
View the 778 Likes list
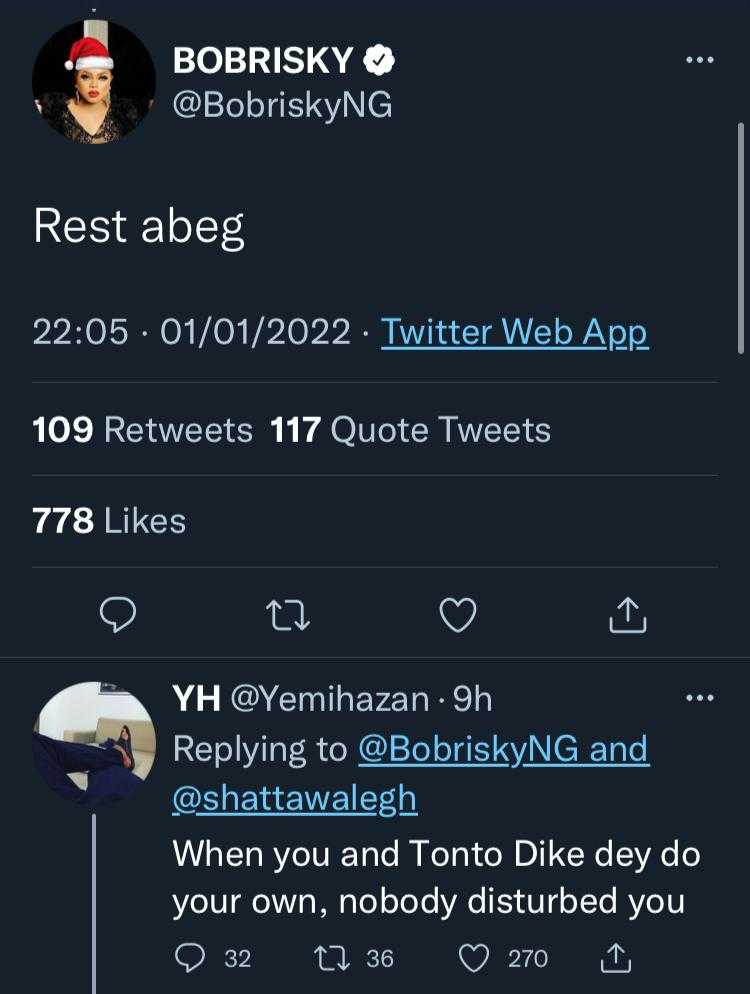[x=109, y=519]
